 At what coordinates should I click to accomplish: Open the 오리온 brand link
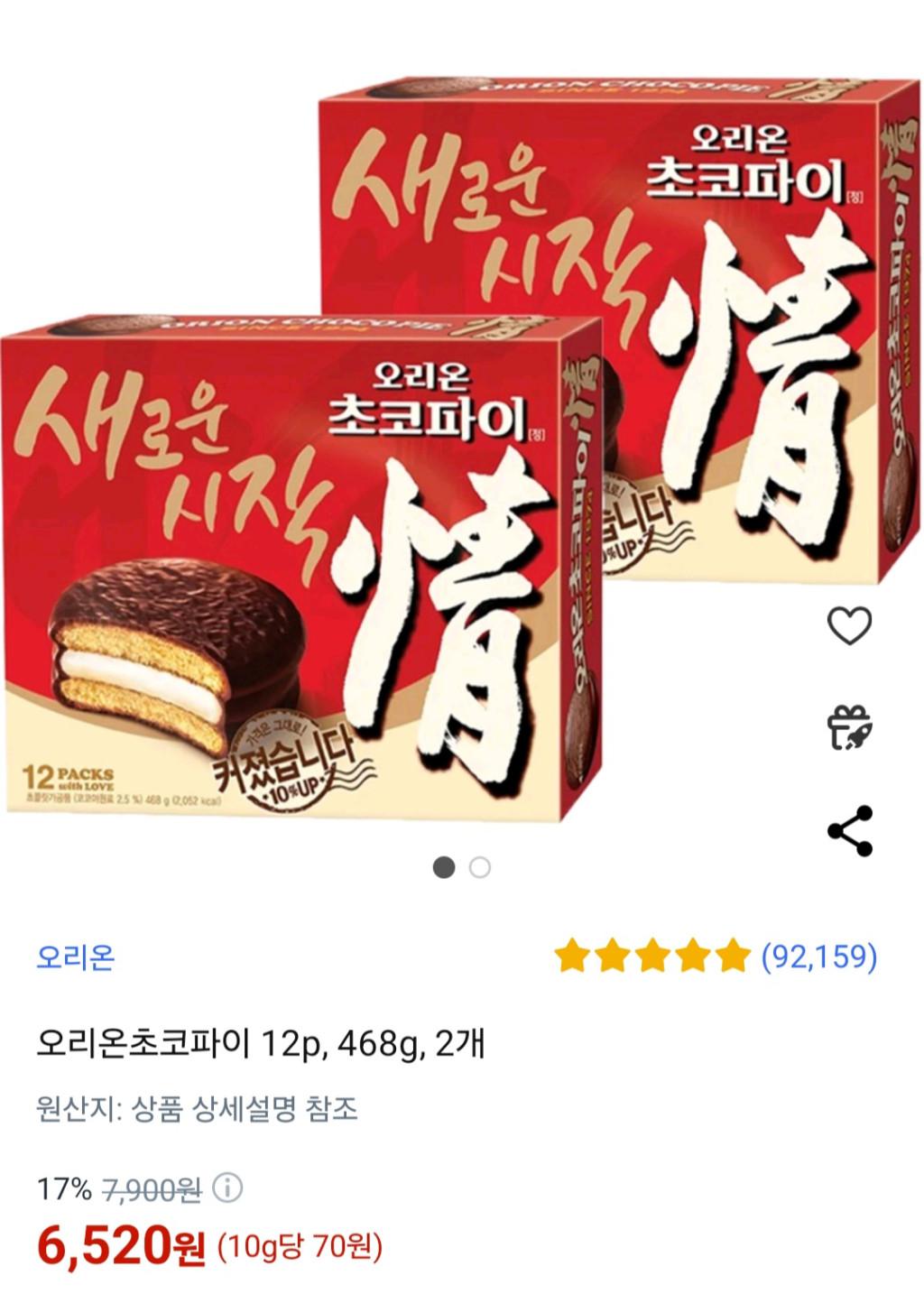[76, 957]
